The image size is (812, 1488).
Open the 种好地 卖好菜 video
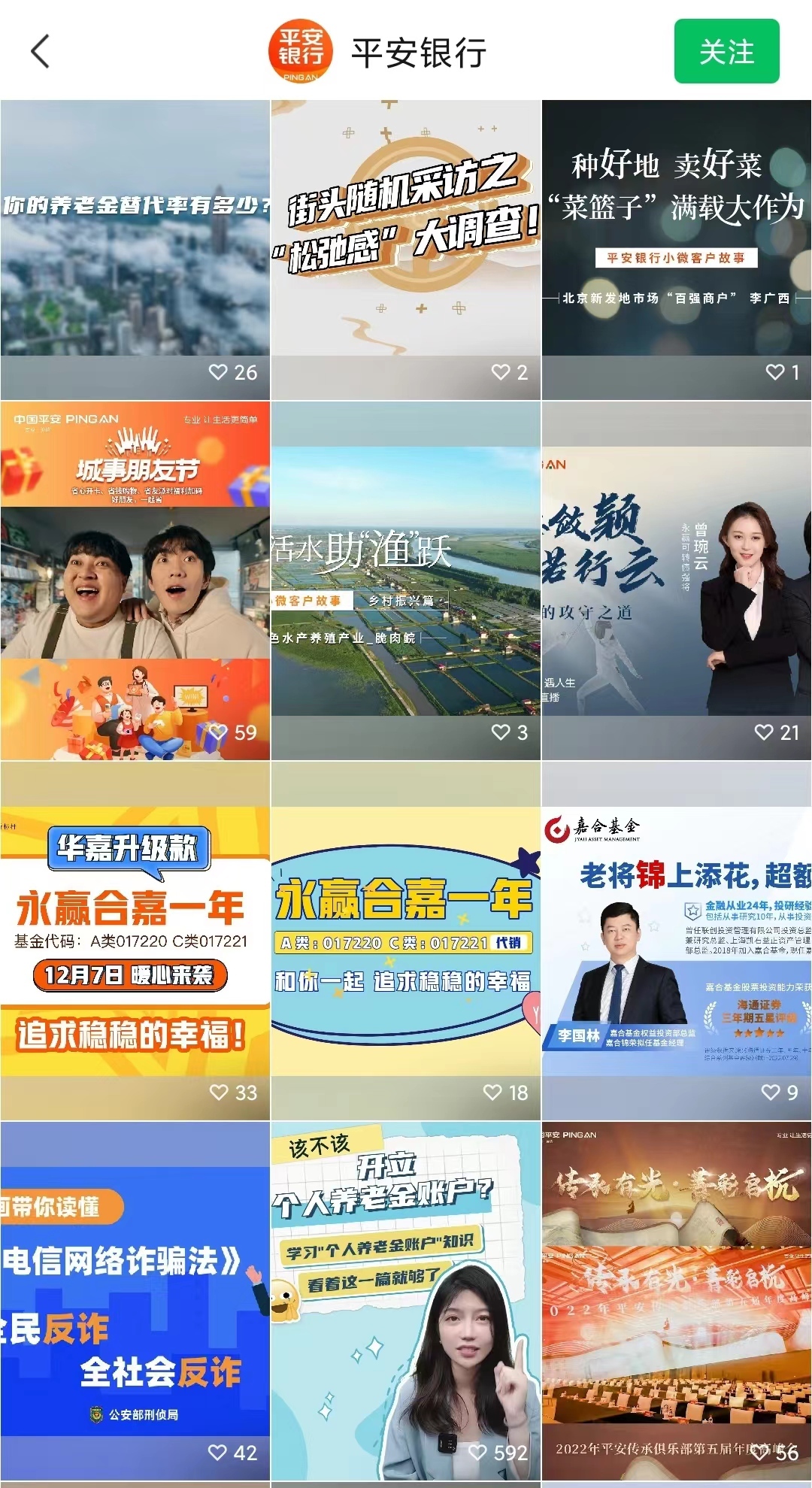coord(677,250)
